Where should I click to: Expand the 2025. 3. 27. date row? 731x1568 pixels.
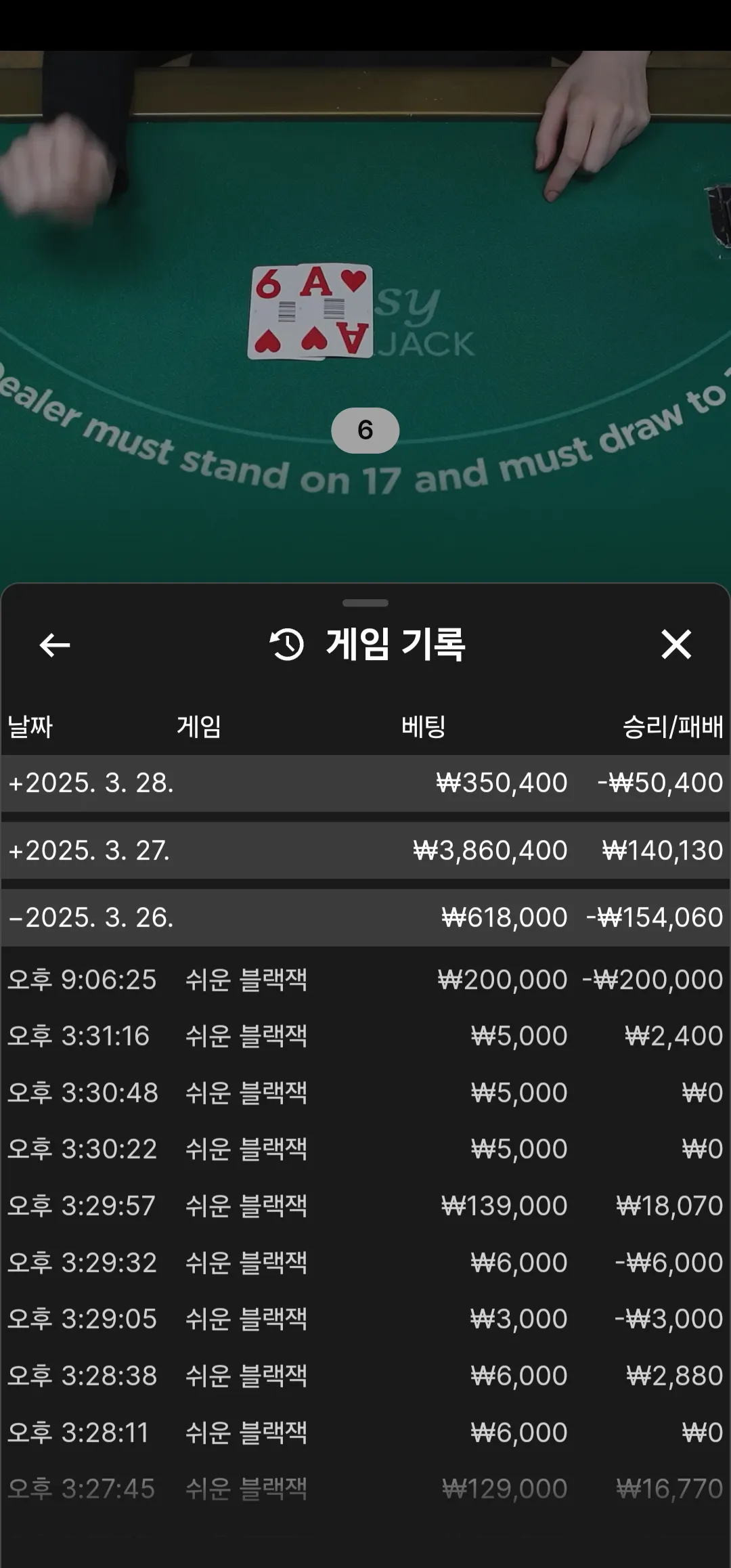click(365, 850)
